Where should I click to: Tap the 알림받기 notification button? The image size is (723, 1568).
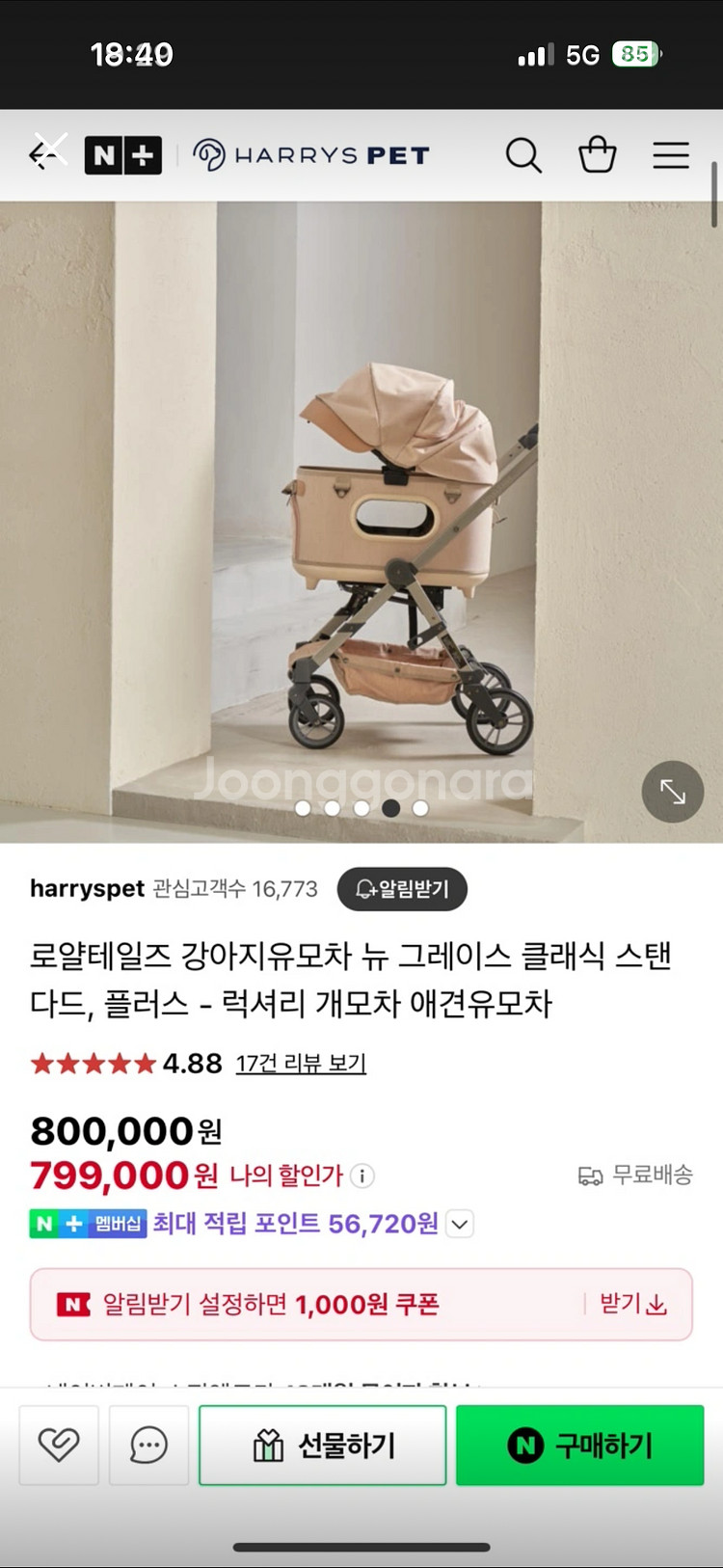[402, 889]
